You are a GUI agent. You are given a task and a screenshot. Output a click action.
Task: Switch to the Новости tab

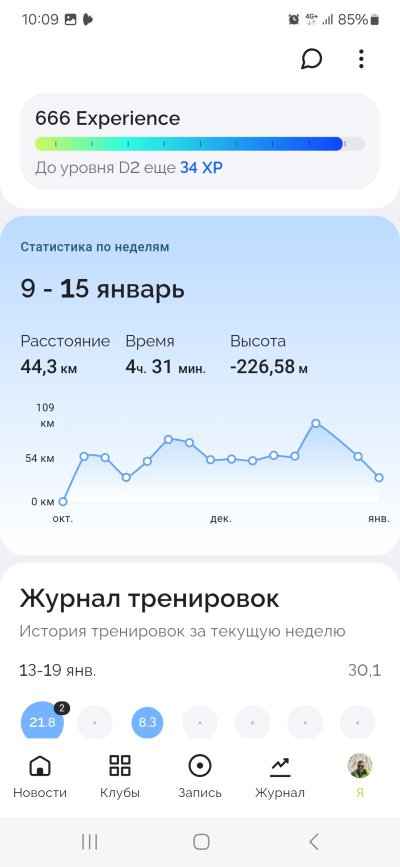pyautogui.click(x=40, y=776)
